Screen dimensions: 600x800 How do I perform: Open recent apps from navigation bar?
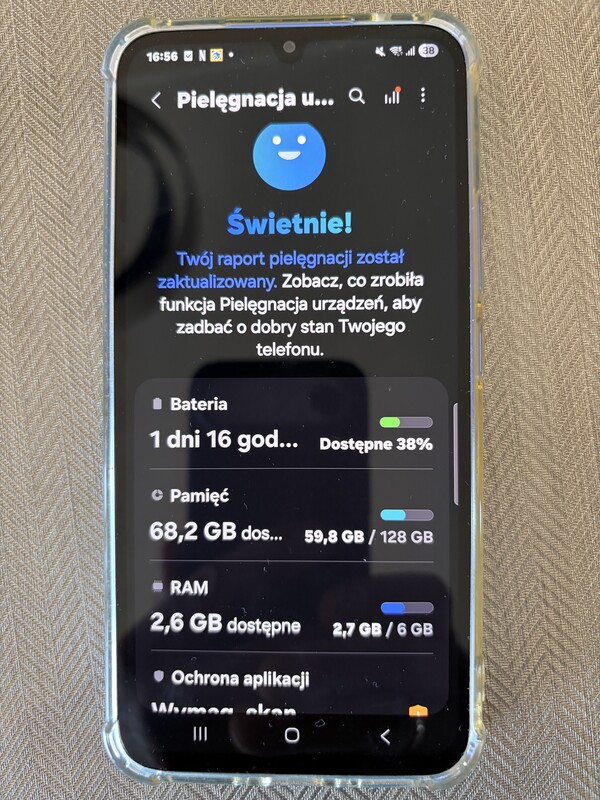pos(200,734)
